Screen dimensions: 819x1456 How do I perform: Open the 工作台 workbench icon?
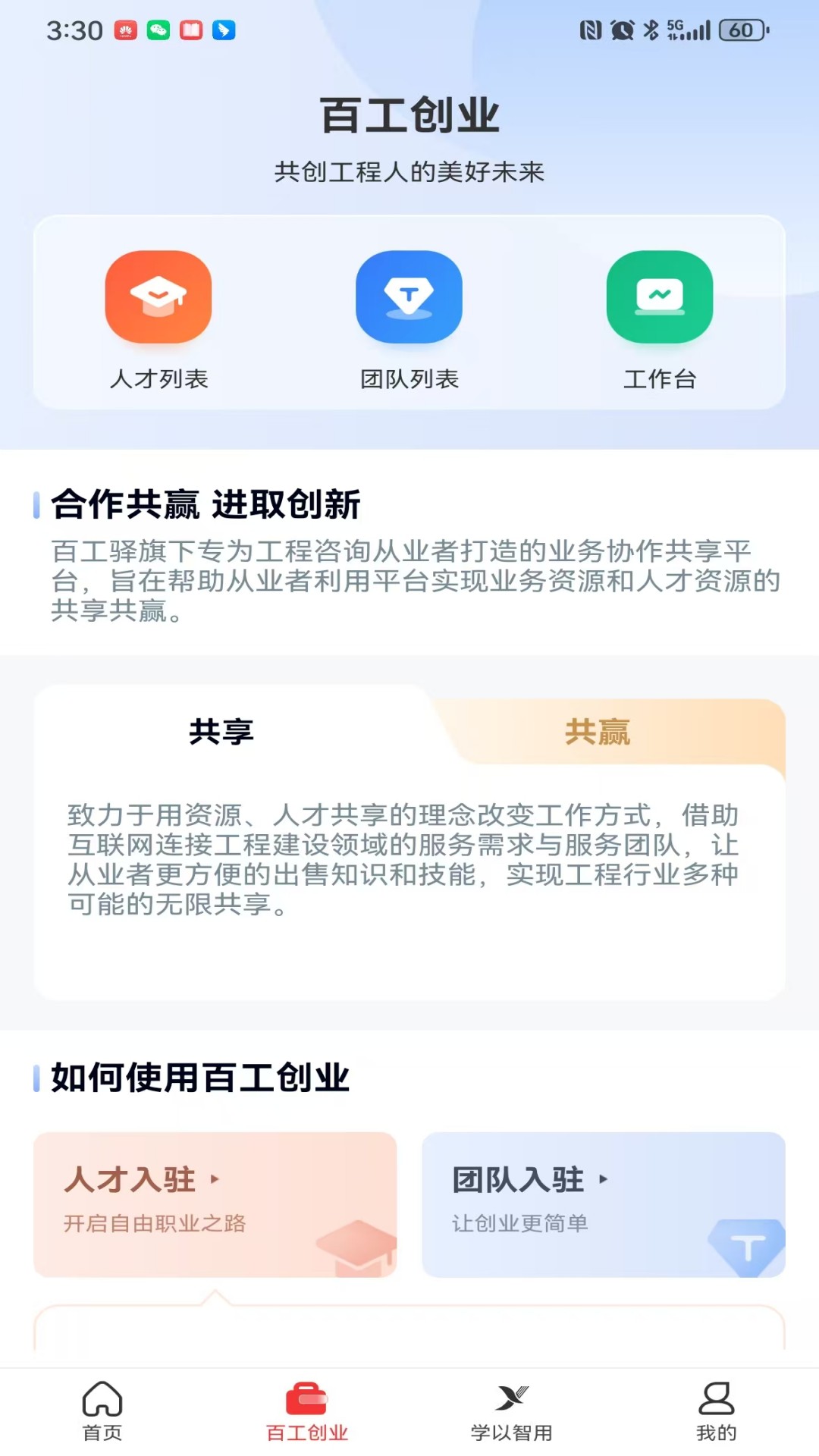click(x=659, y=297)
